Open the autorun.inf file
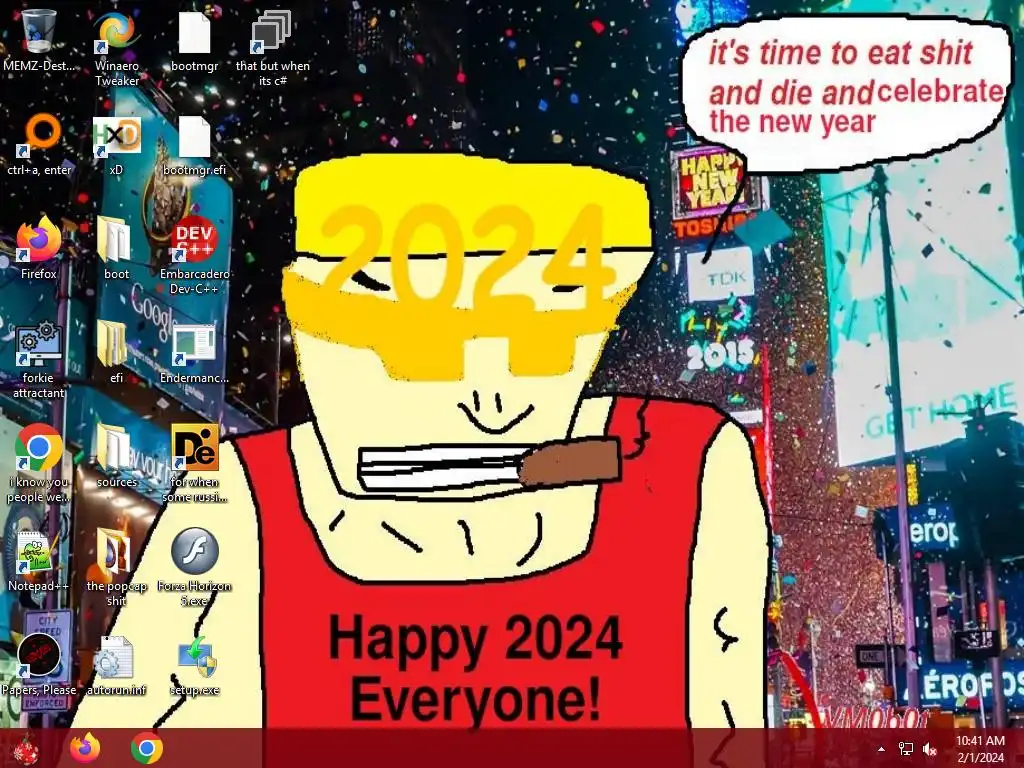The width and height of the screenshot is (1024, 768). coord(116,656)
